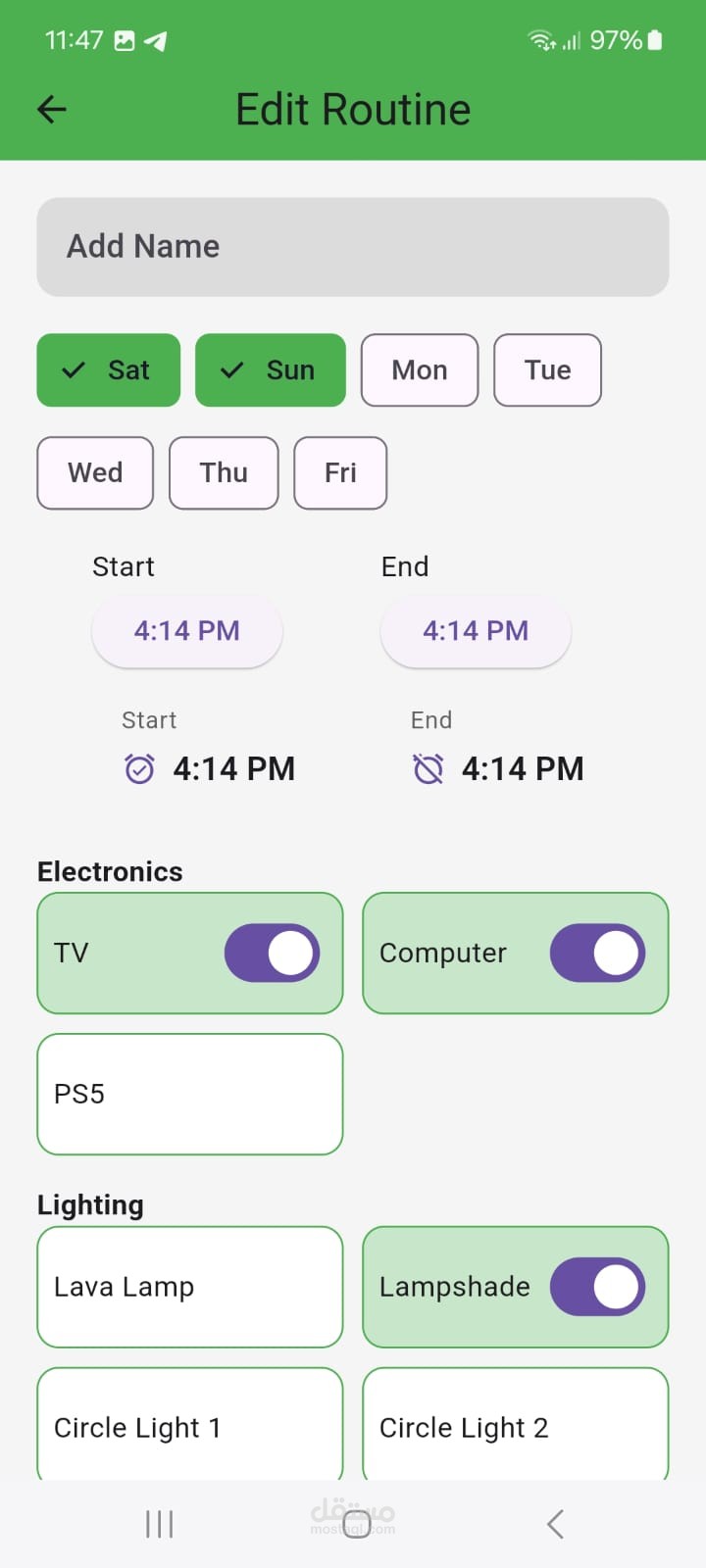The width and height of the screenshot is (706, 1568).
Task: Tap the Add Name field
Action: [353, 247]
